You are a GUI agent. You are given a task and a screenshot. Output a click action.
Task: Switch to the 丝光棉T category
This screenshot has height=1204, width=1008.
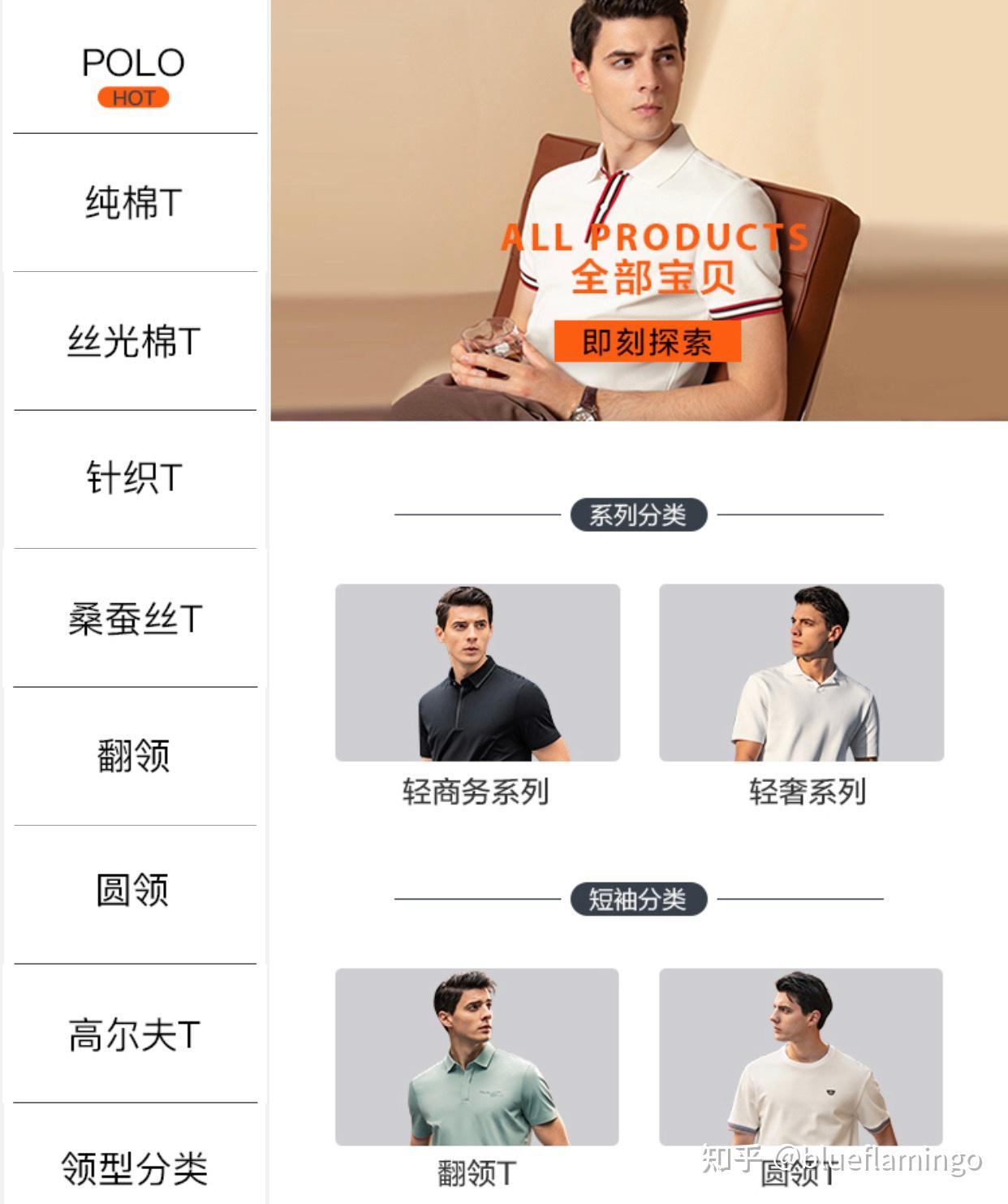pos(134,341)
